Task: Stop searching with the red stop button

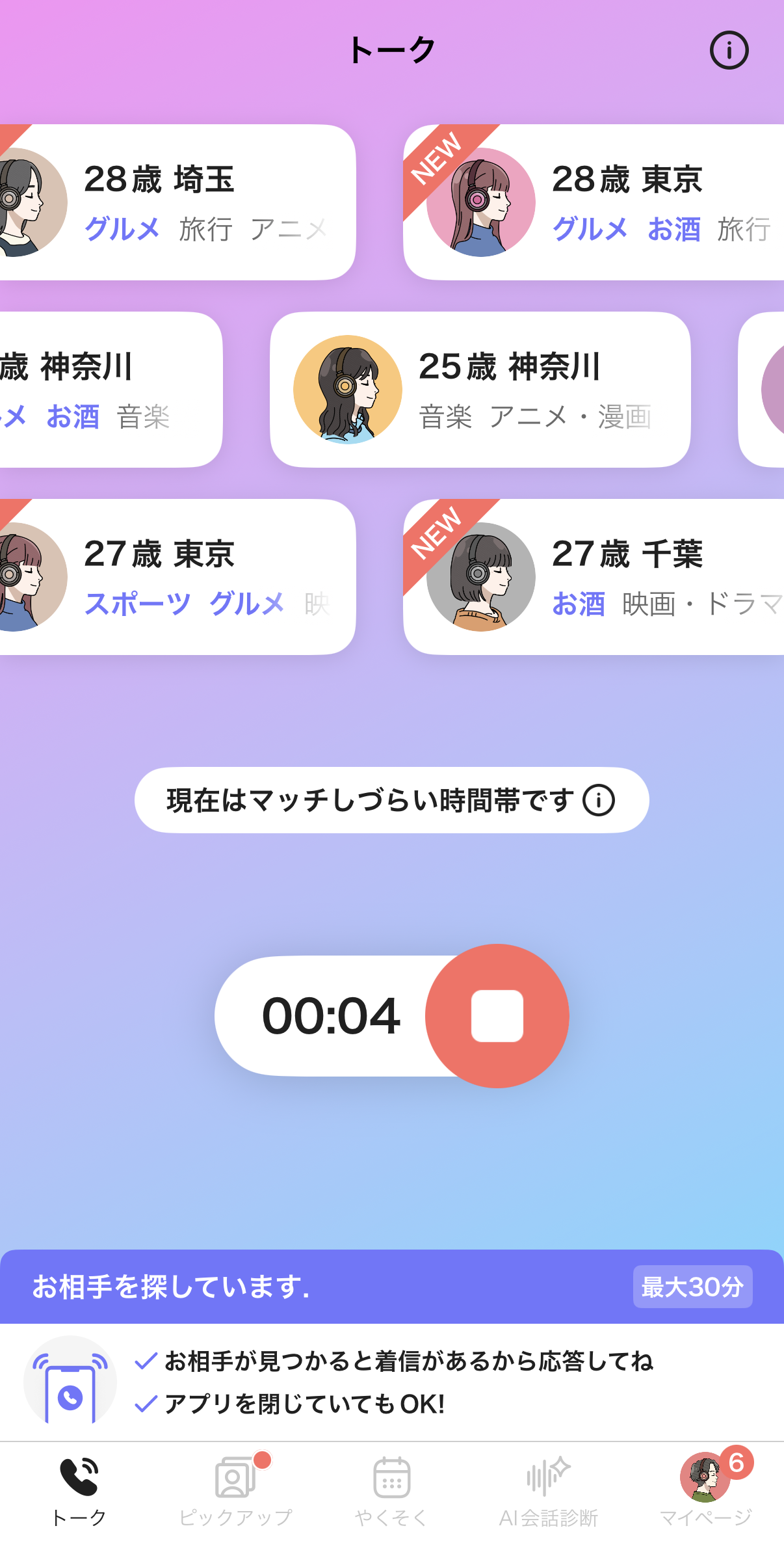Action: coord(497,1015)
